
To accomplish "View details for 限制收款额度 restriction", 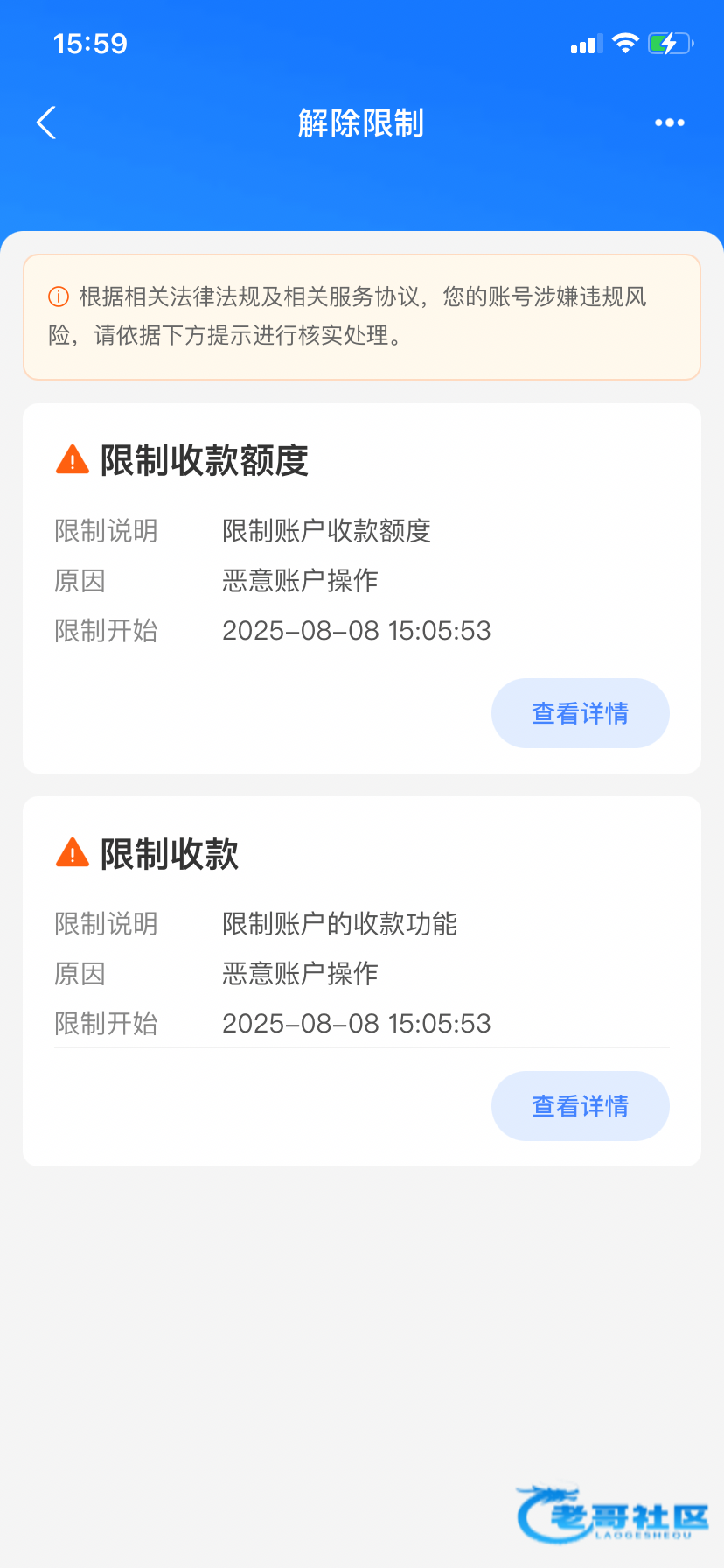I will pyautogui.click(x=580, y=713).
